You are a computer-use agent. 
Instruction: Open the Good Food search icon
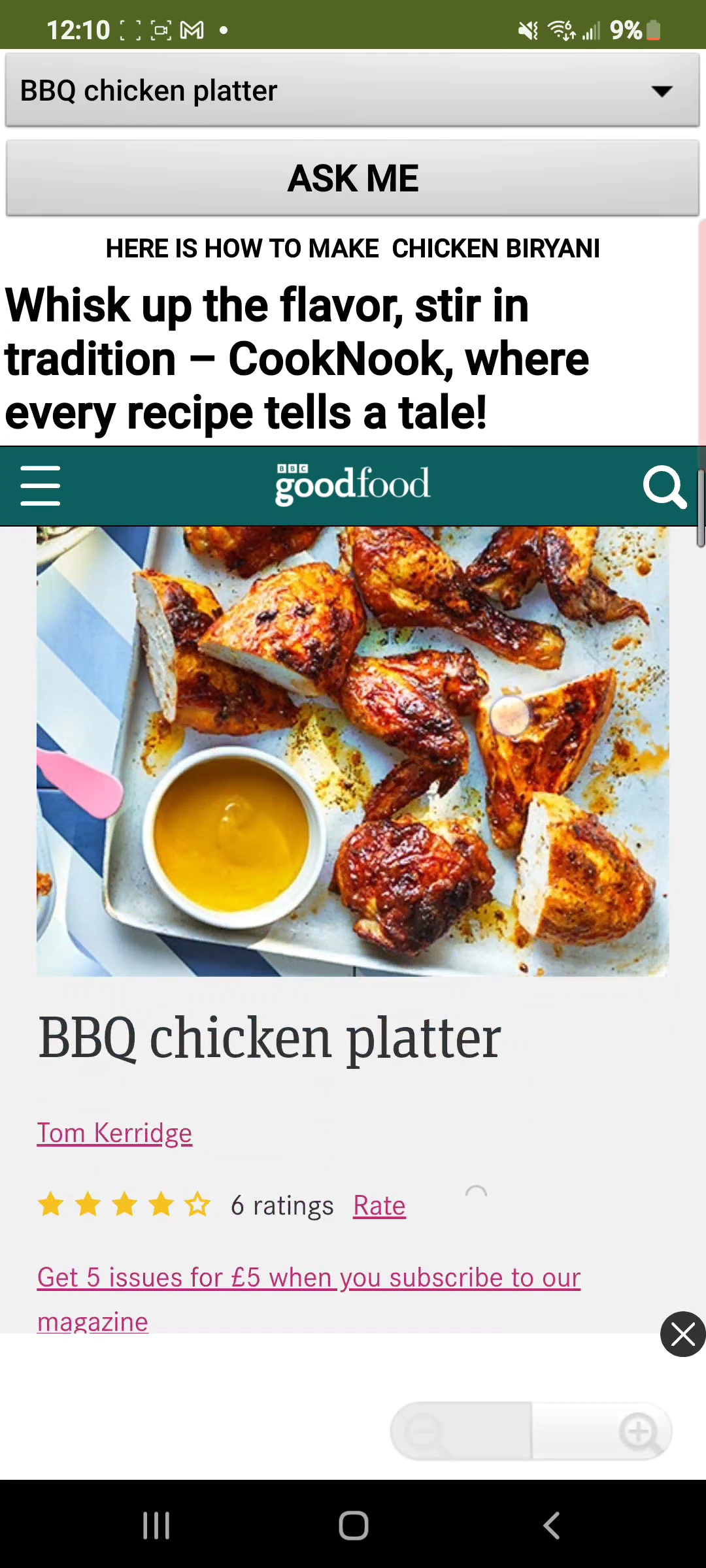point(664,487)
